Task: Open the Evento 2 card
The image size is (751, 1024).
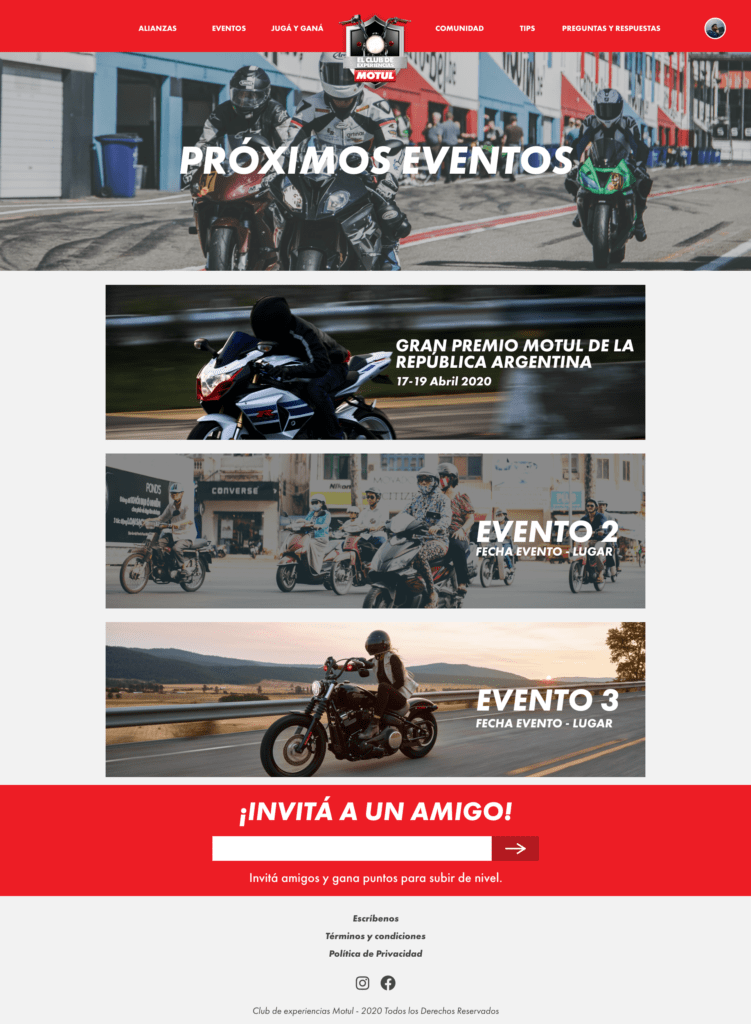Action: coord(375,531)
